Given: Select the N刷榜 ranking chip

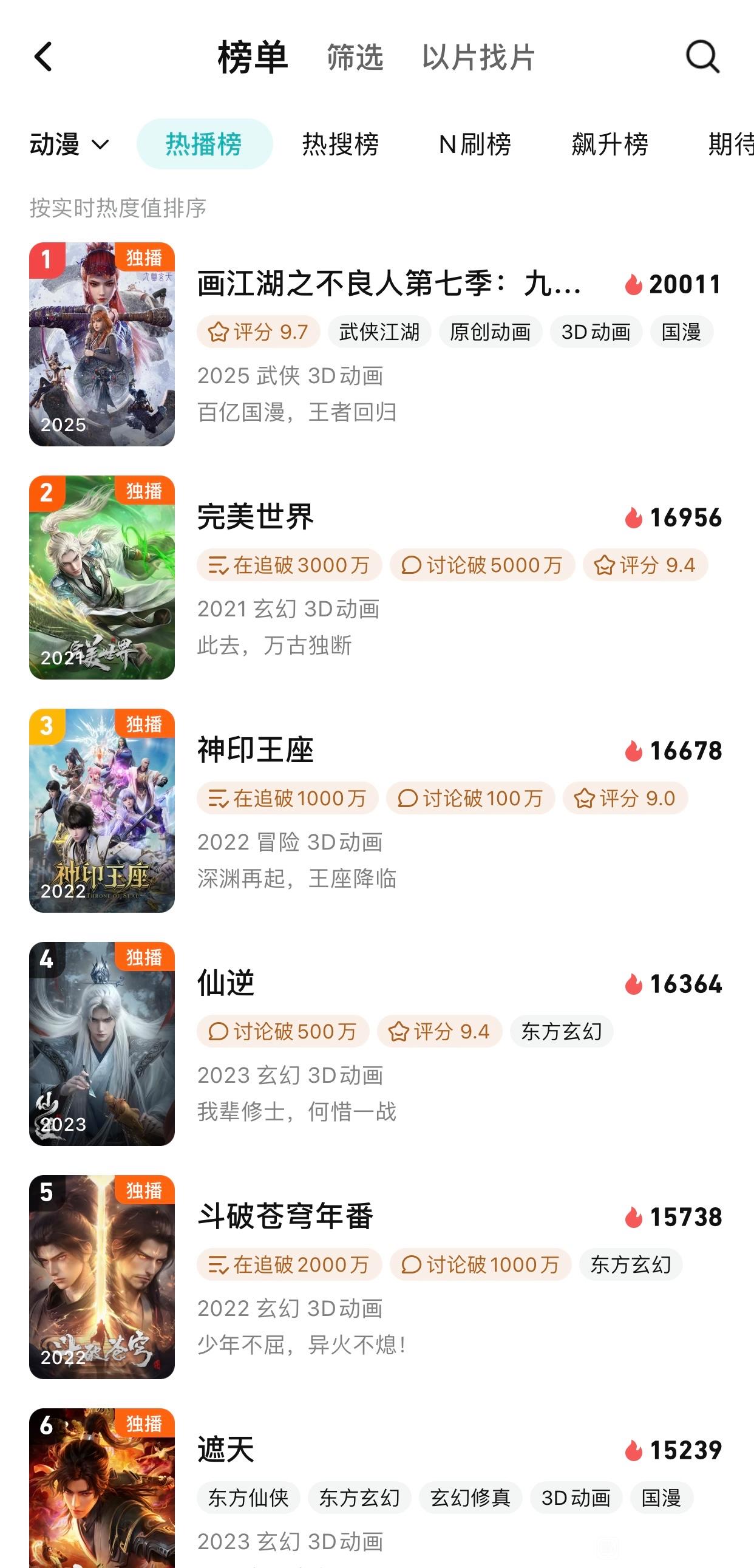Looking at the screenshot, I should point(475,145).
